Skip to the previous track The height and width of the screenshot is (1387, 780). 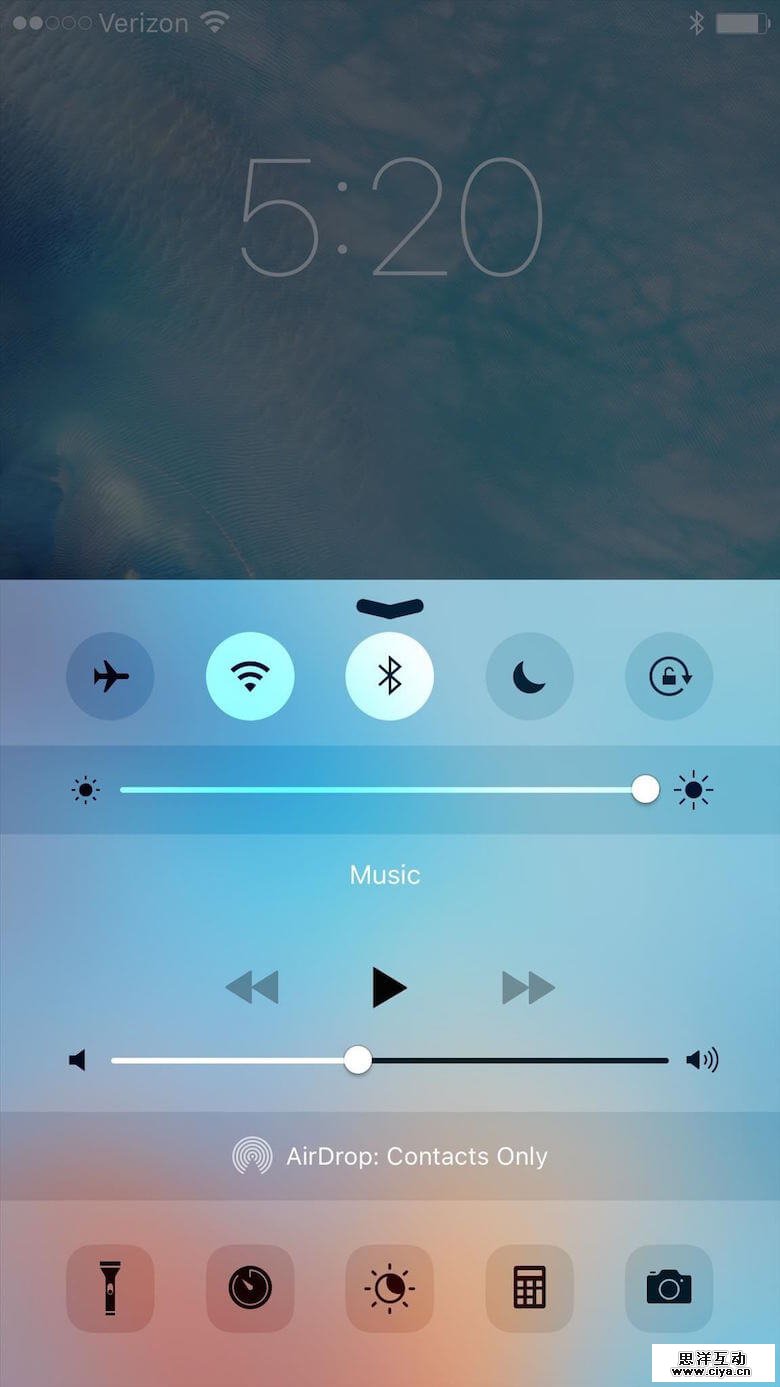(x=252, y=988)
